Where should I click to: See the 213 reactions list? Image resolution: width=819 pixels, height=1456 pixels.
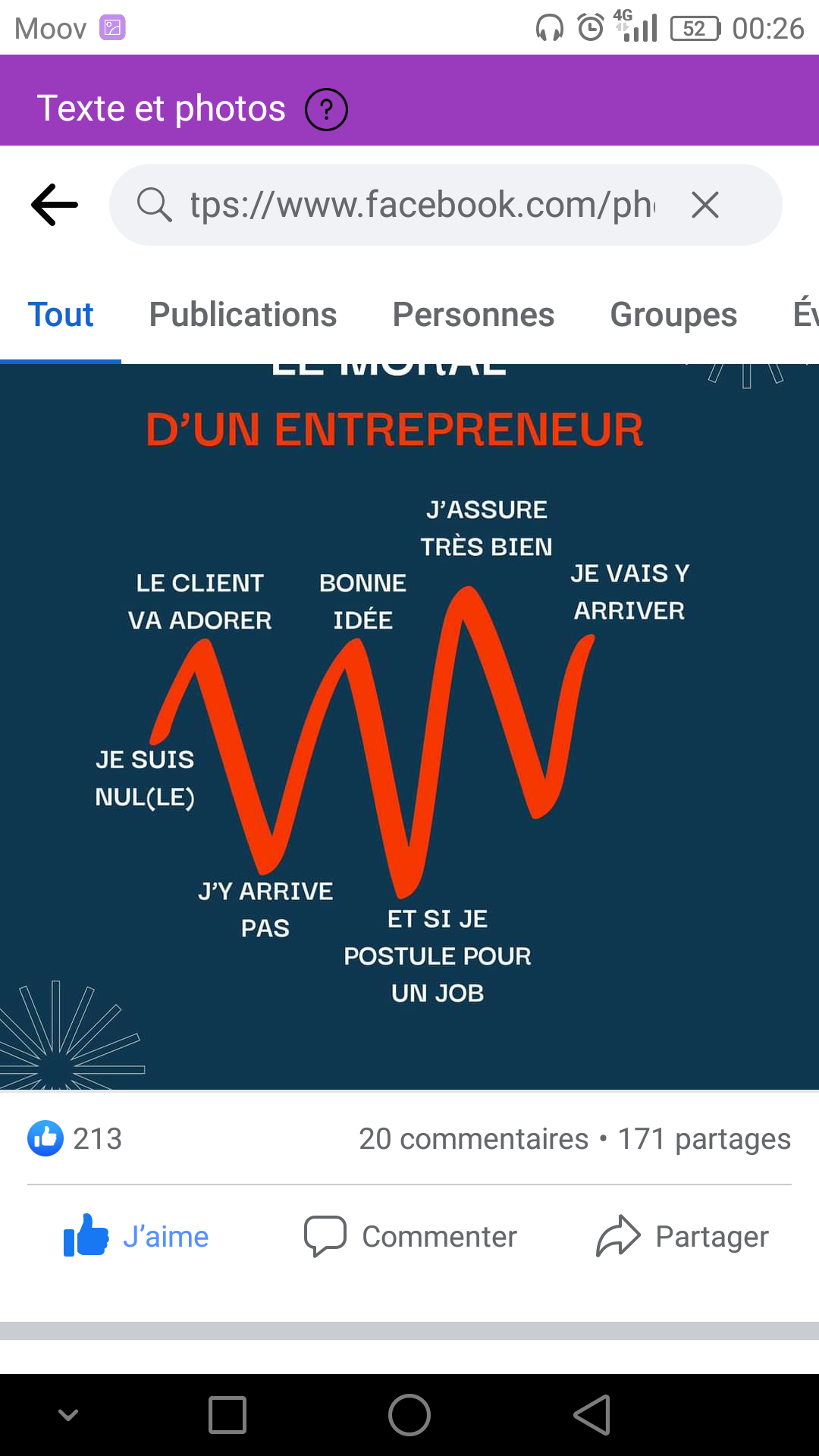click(76, 1139)
